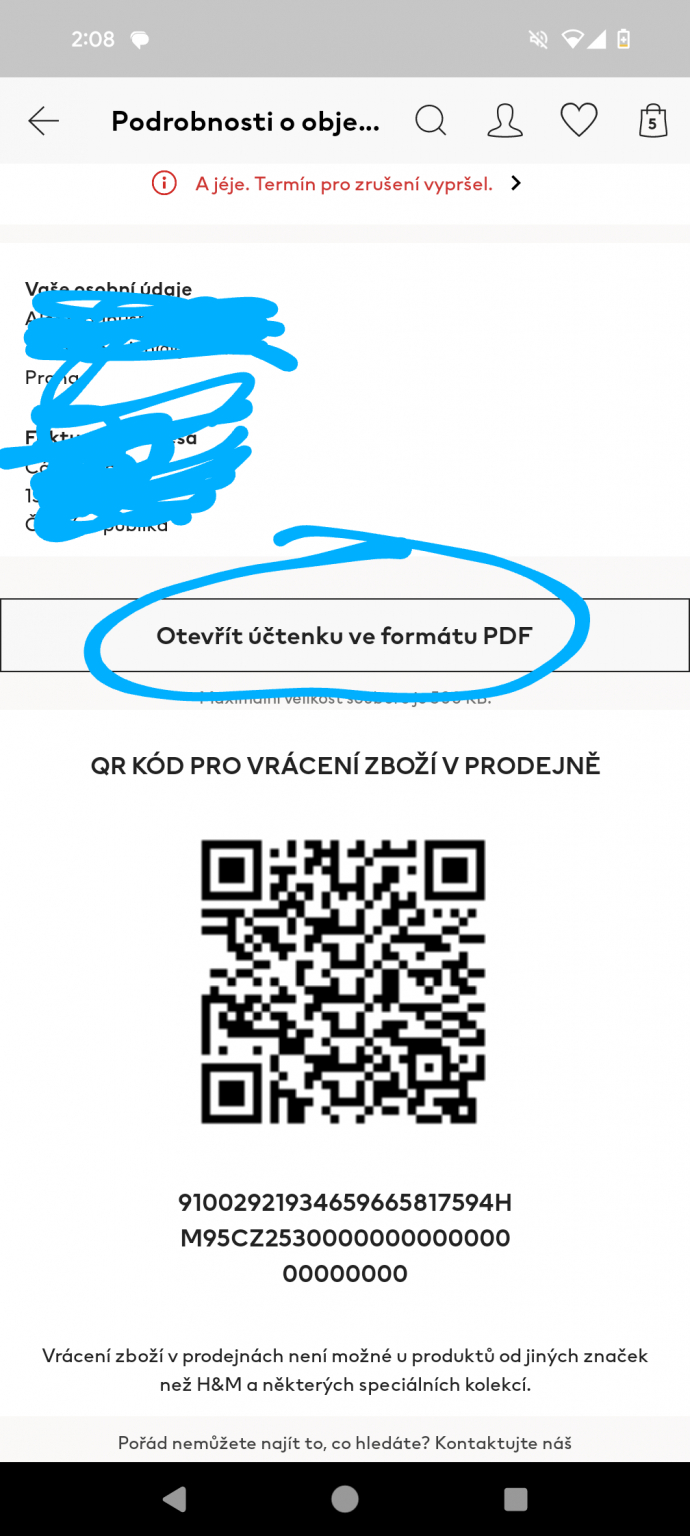
Task: Open the shopping bag with 5 items
Action: click(x=652, y=121)
